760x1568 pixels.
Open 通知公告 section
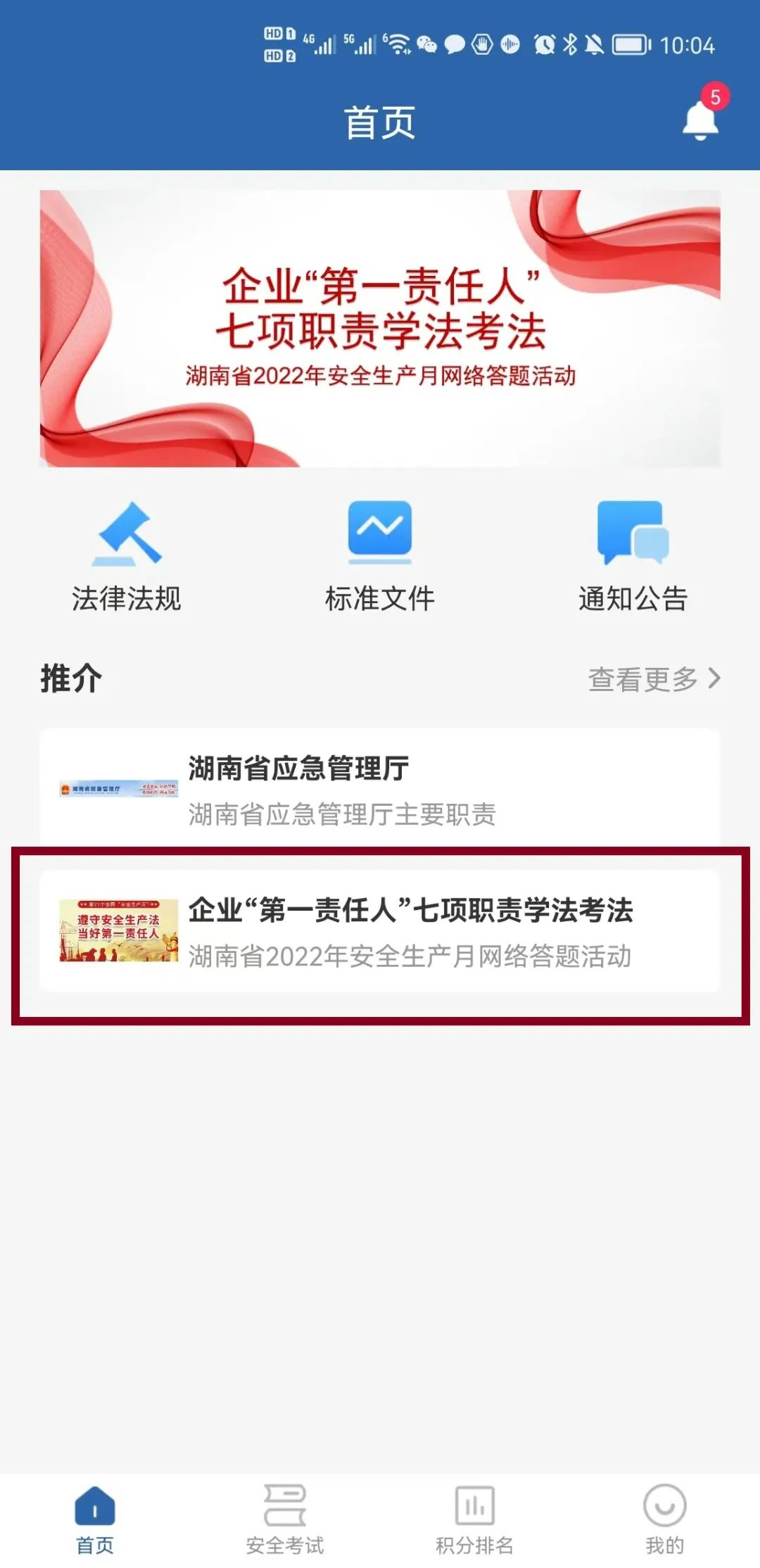[x=633, y=556]
